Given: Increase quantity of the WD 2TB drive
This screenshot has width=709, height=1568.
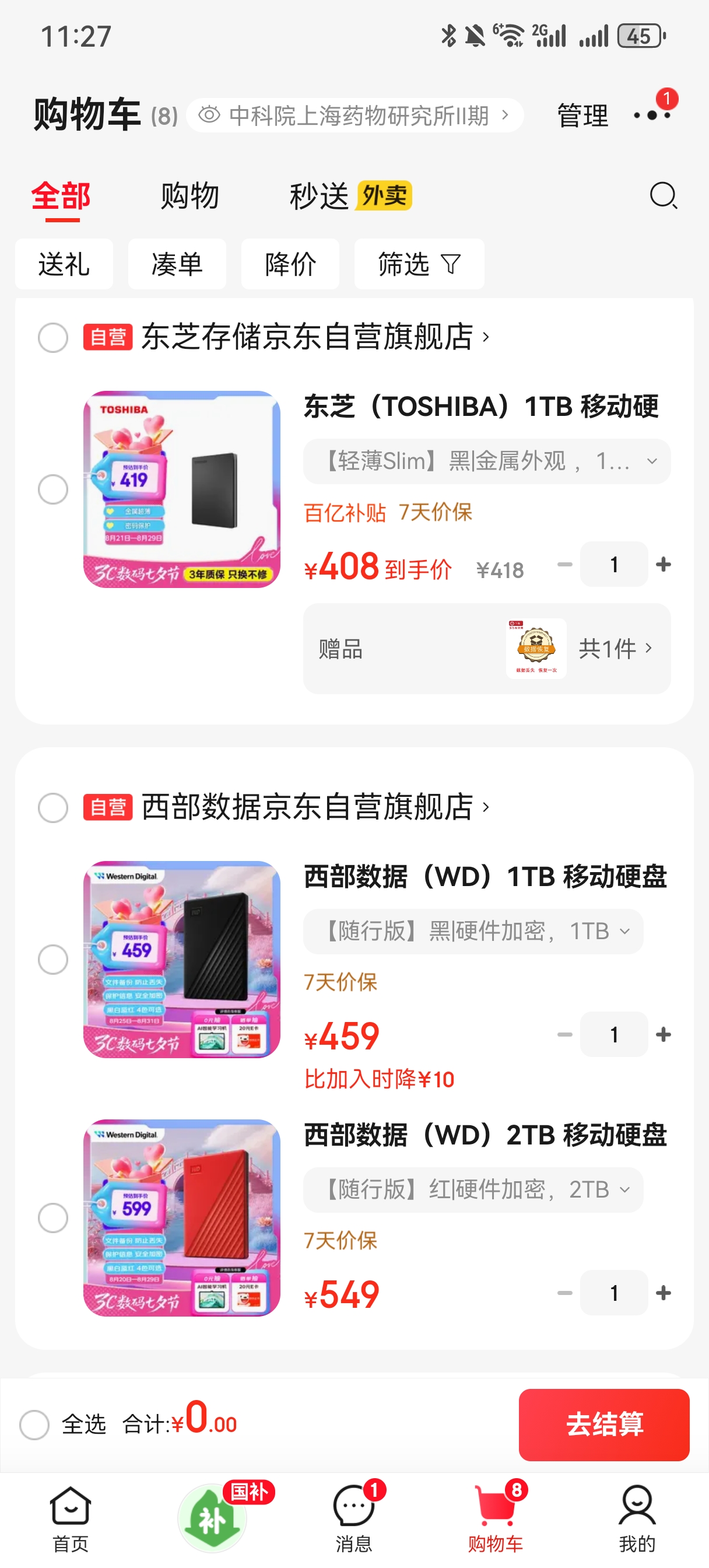Looking at the screenshot, I should pos(664,1293).
